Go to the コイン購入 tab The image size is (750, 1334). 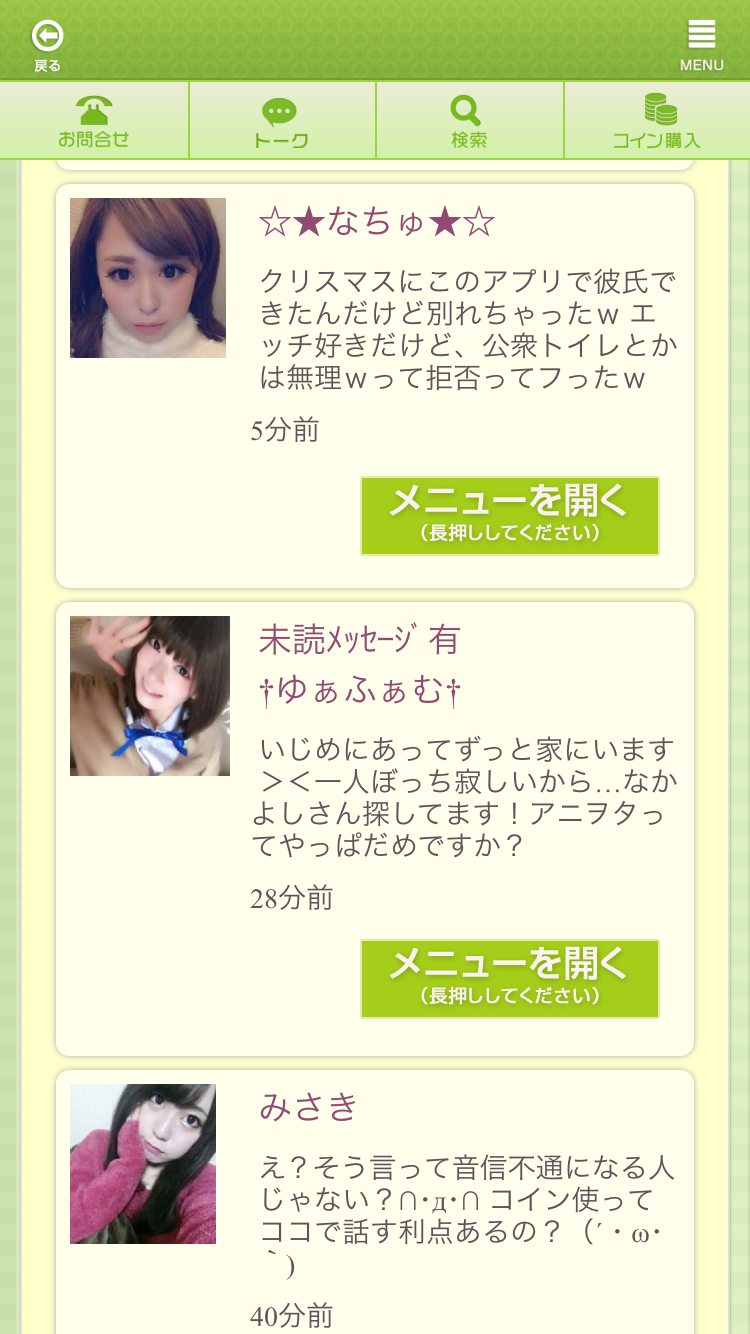pos(657,122)
